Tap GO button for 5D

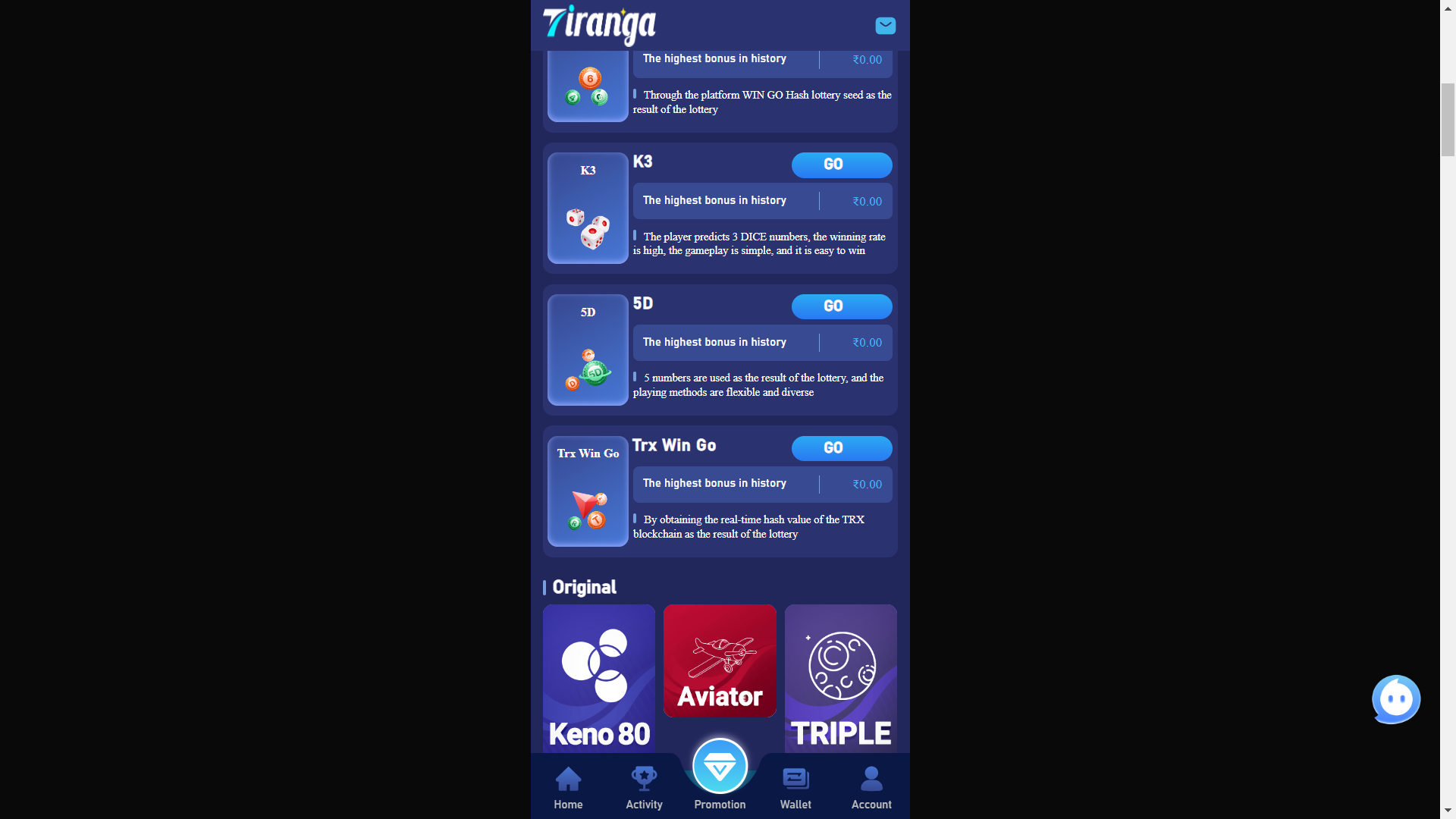tap(842, 306)
